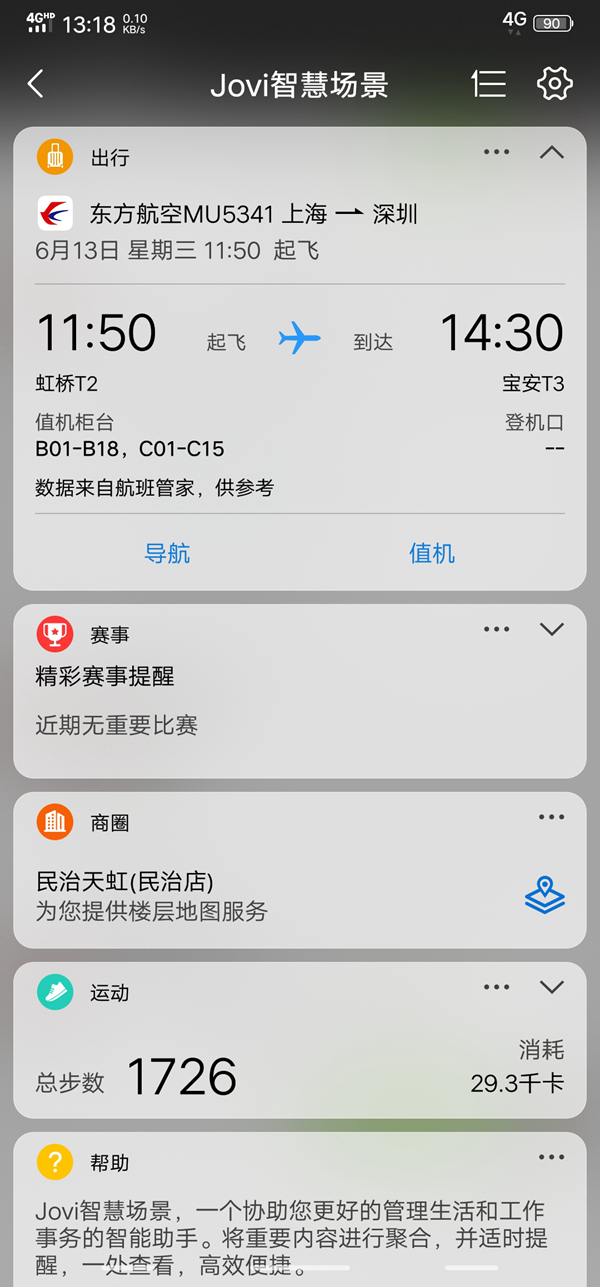Expand the 赛事 card
600x1287 pixels.
point(552,629)
